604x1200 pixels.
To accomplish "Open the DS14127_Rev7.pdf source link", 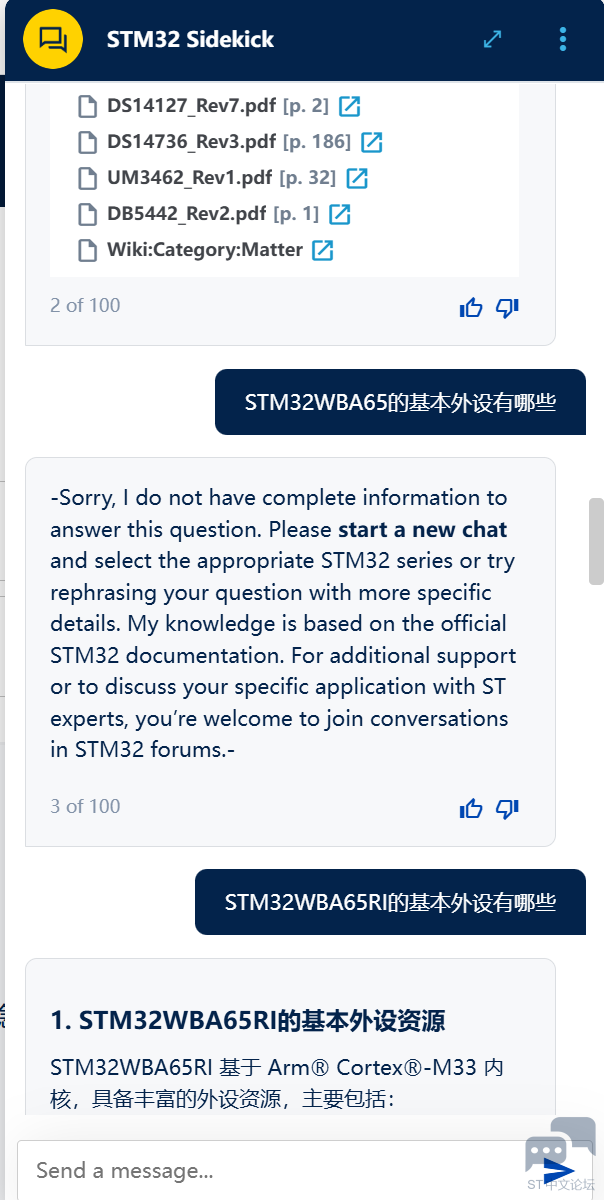I will tap(349, 106).
